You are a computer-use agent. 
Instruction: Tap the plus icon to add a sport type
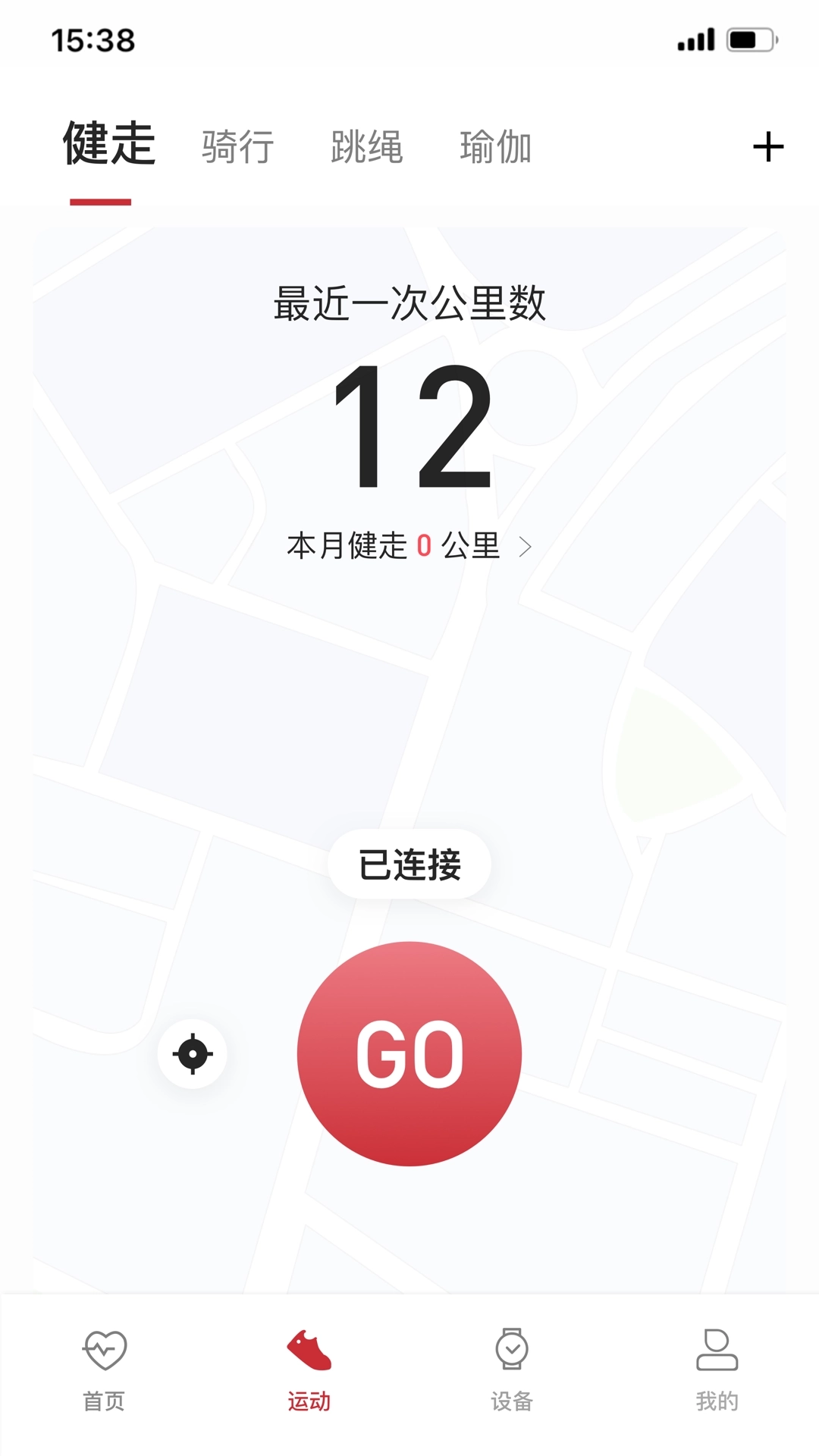click(x=769, y=147)
